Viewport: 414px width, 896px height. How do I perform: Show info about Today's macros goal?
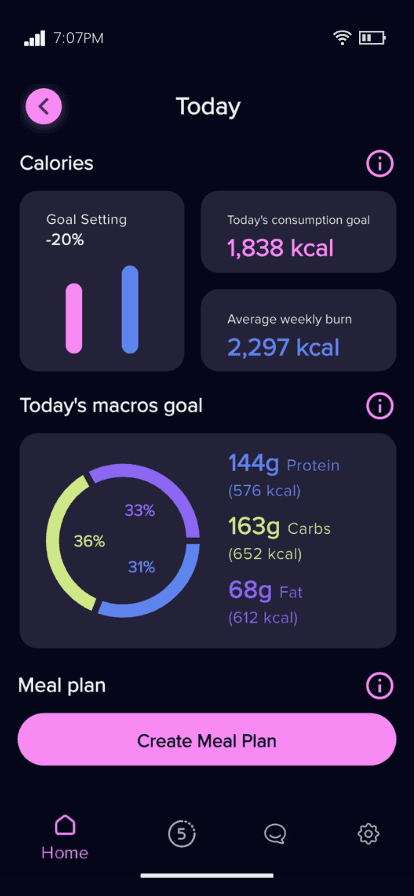click(380, 406)
